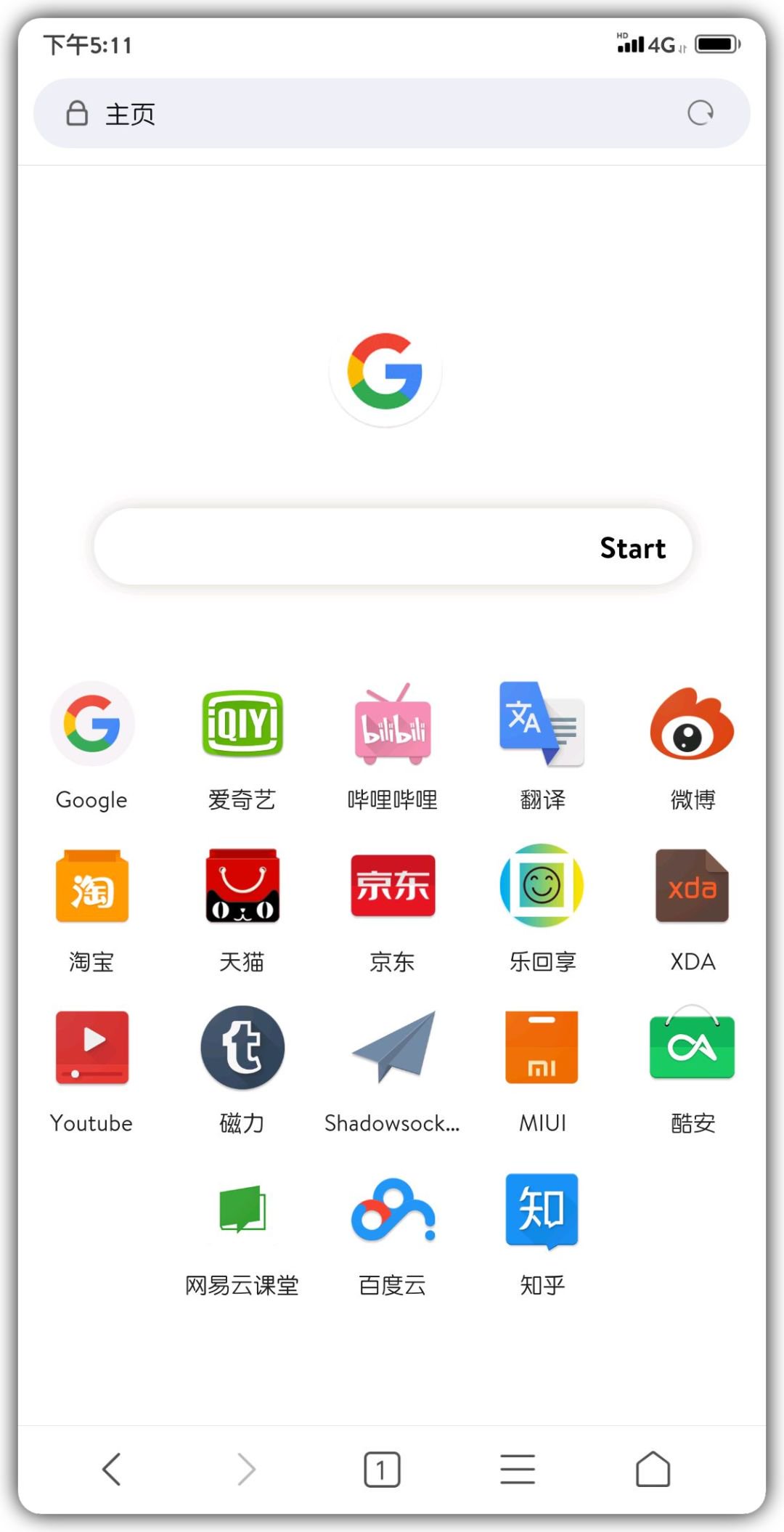Open the 百度云 shortcut
Image resolution: width=784 pixels, height=1532 pixels.
pos(393,1210)
